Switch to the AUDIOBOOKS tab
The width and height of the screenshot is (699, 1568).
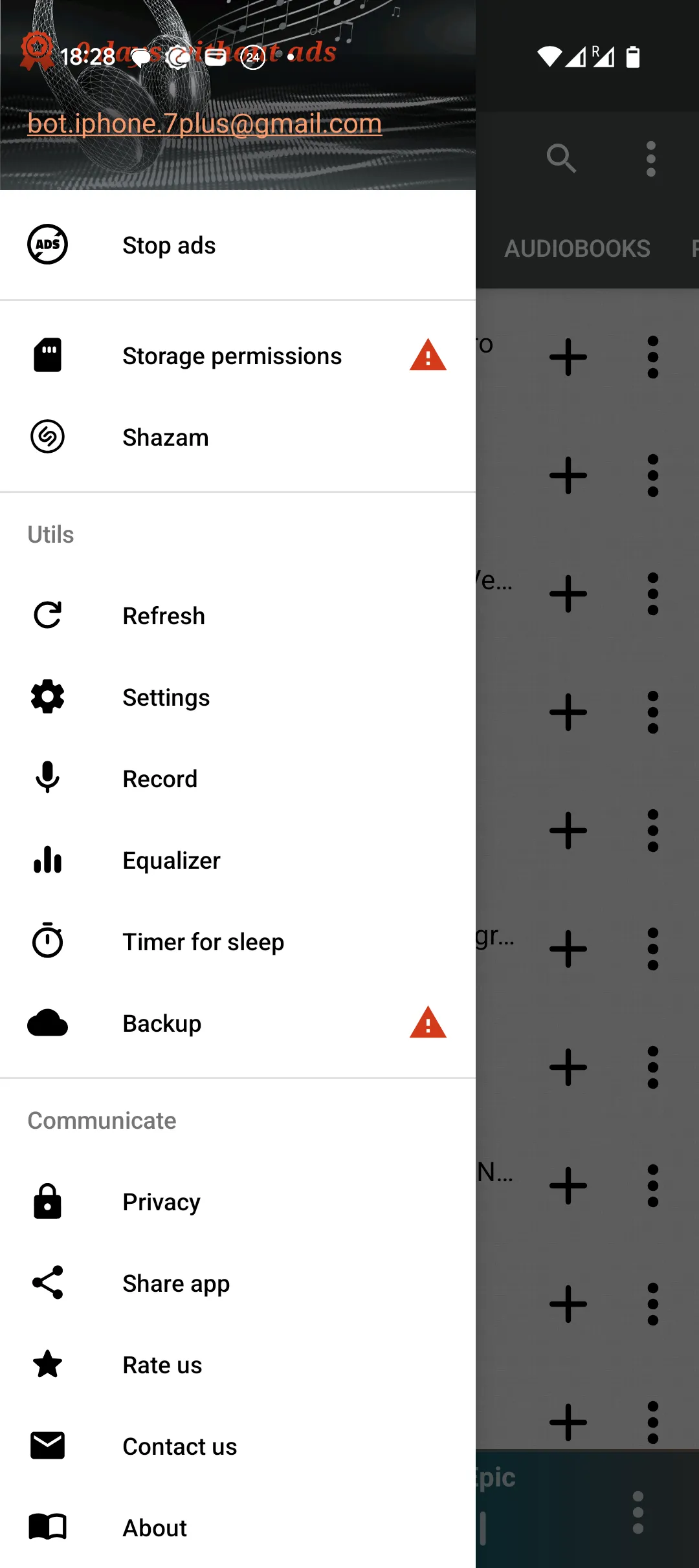tap(577, 249)
